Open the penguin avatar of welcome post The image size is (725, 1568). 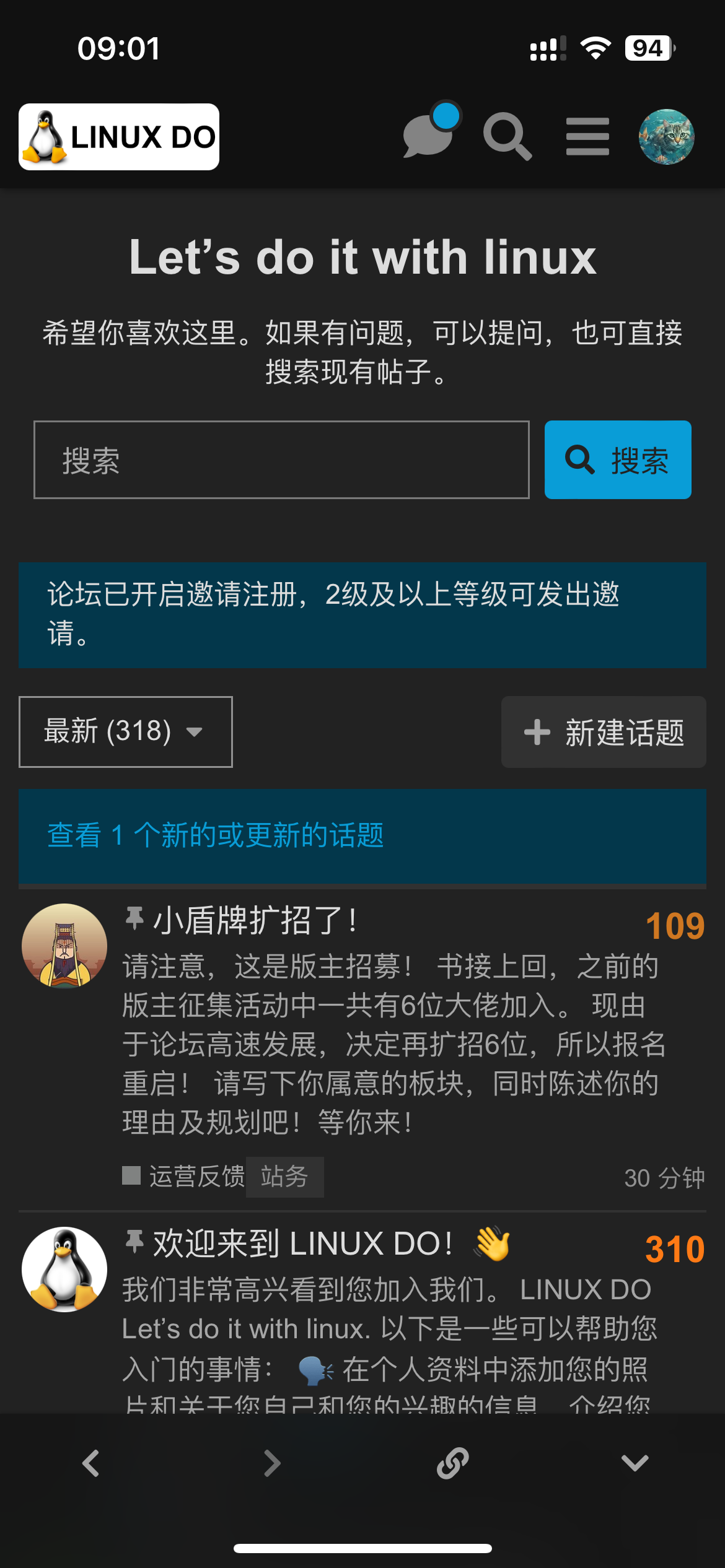tap(64, 1270)
